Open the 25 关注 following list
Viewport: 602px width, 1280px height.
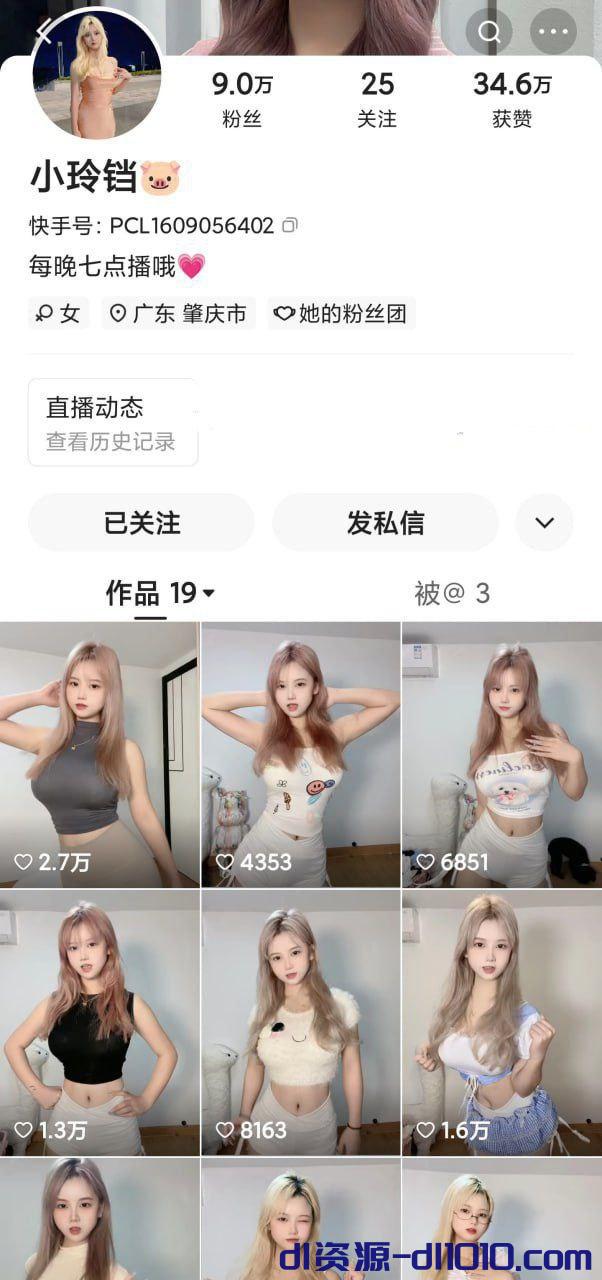coord(377,99)
